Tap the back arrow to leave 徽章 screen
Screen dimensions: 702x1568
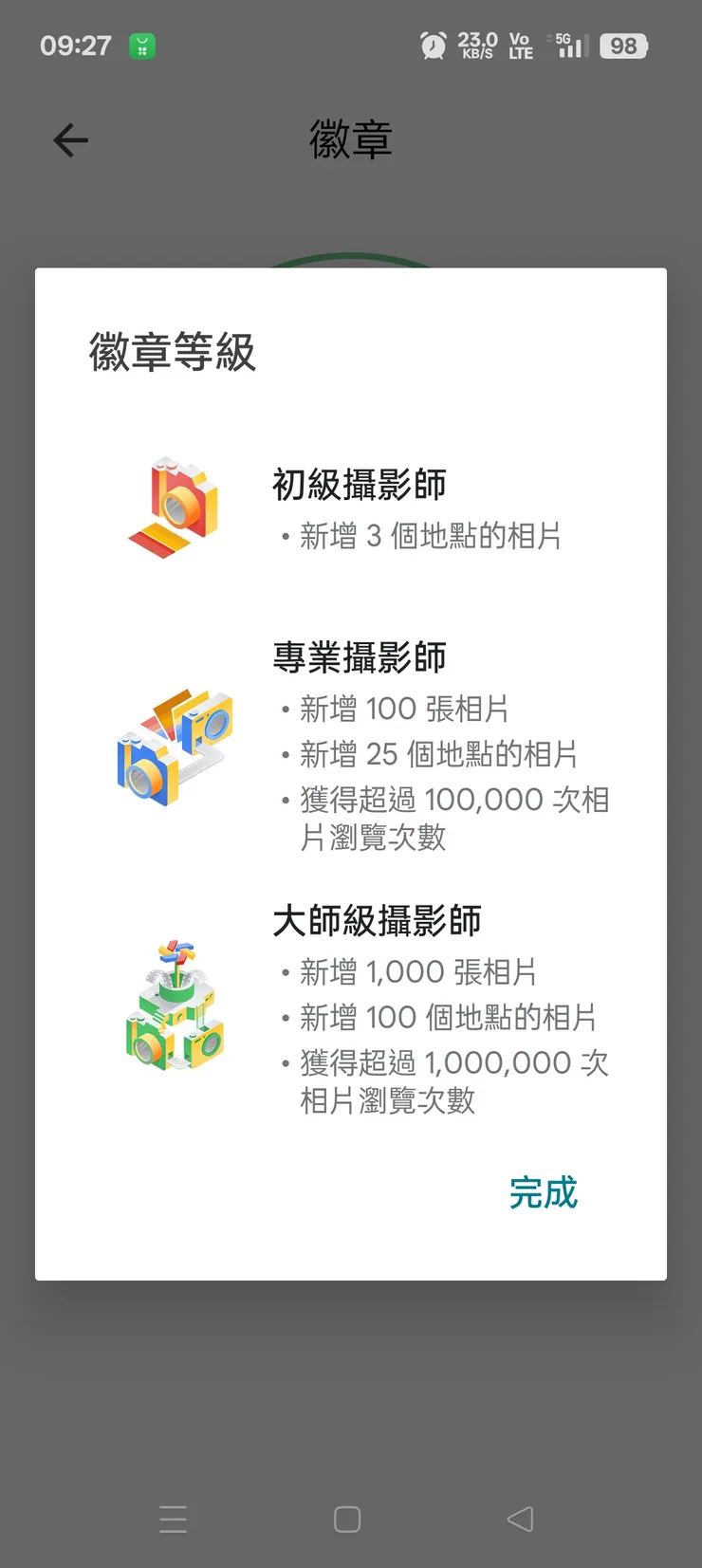(69, 139)
